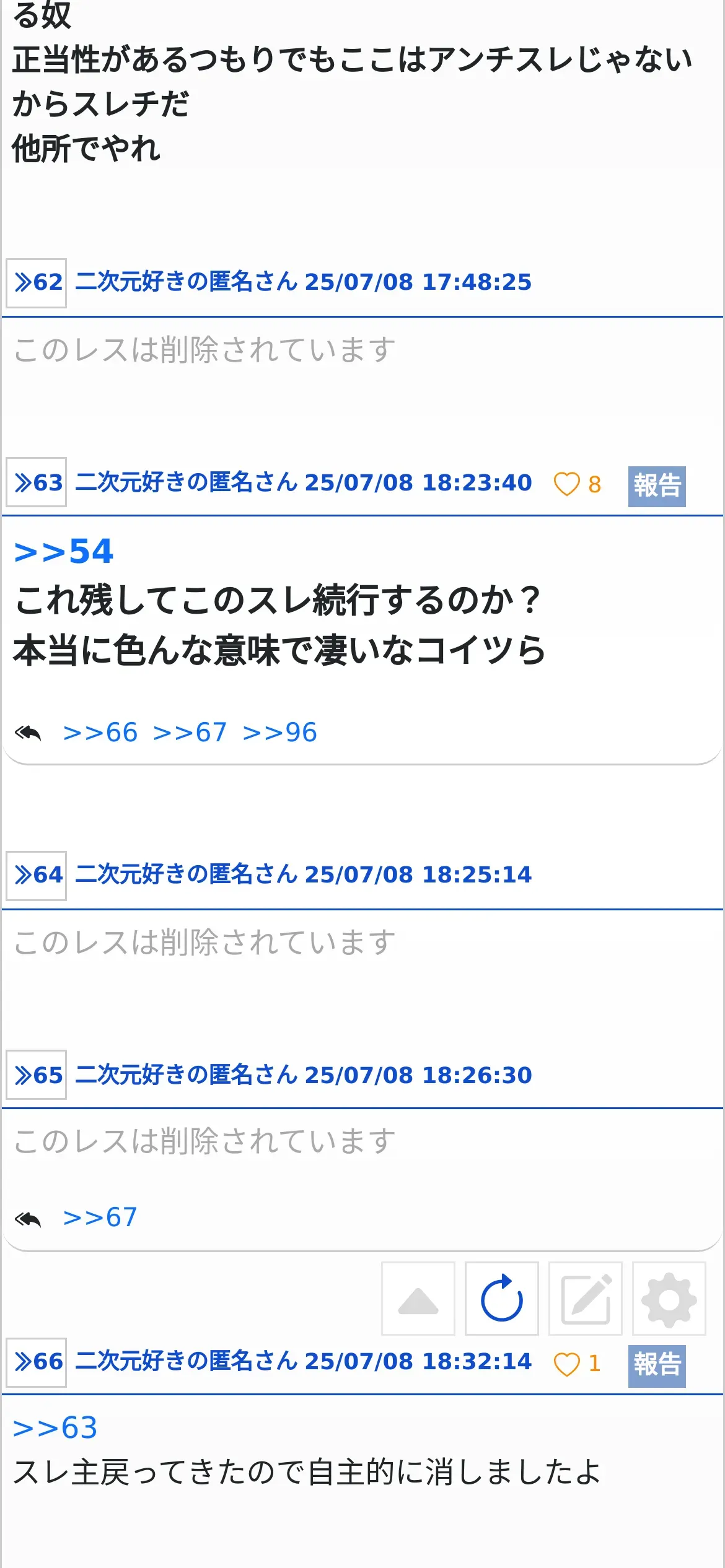The width and height of the screenshot is (725, 1568).
Task: Report post 63 with 報告 button
Action: pyautogui.click(x=657, y=486)
